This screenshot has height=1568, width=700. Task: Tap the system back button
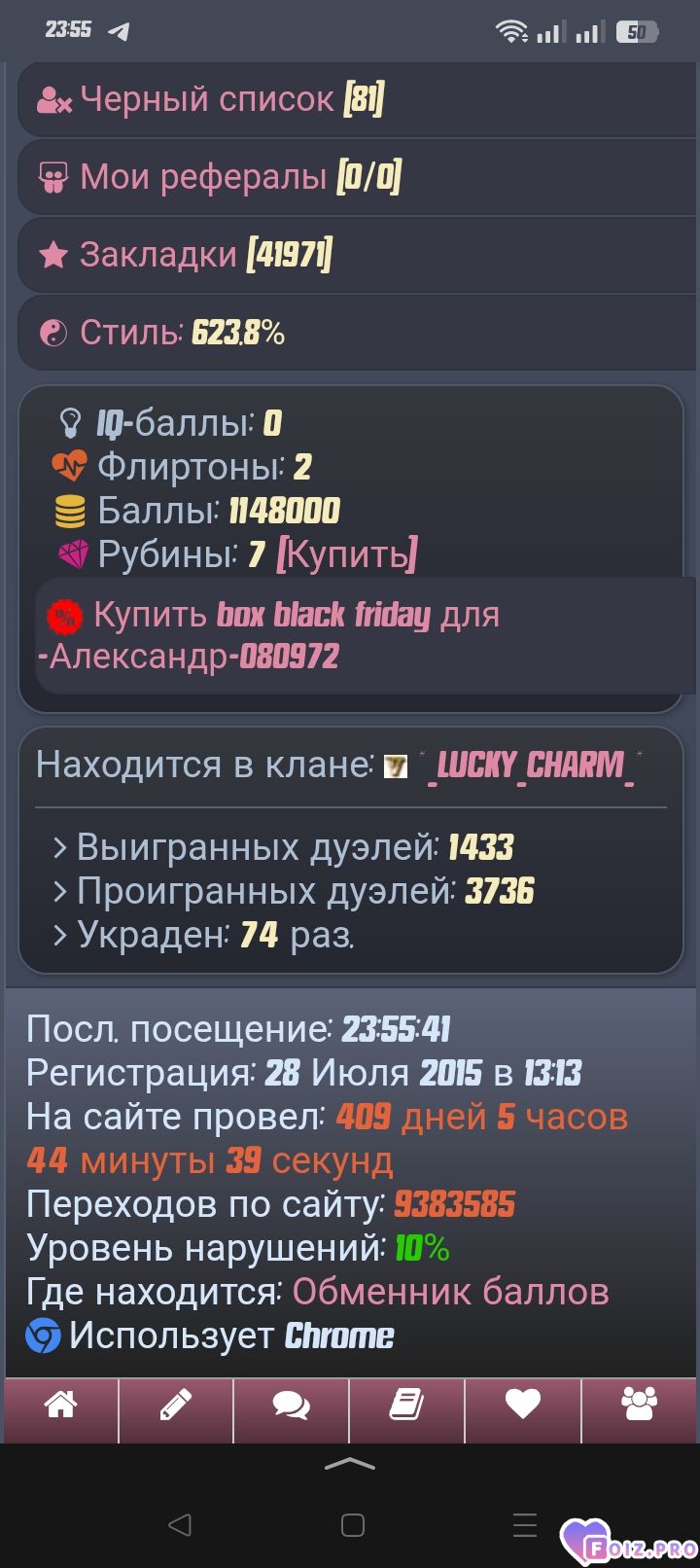pos(179,1525)
